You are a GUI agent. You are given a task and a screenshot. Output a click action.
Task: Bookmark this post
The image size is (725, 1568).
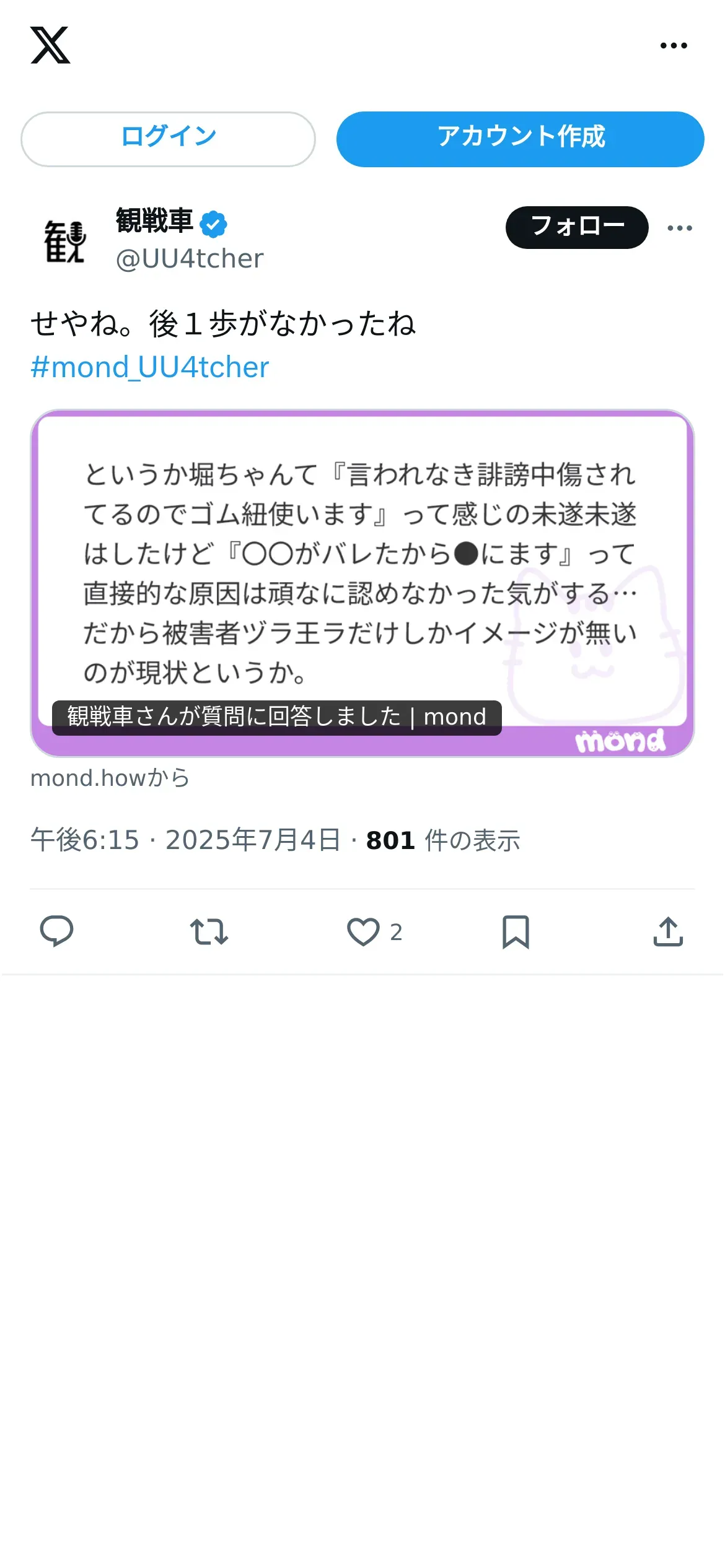(516, 931)
